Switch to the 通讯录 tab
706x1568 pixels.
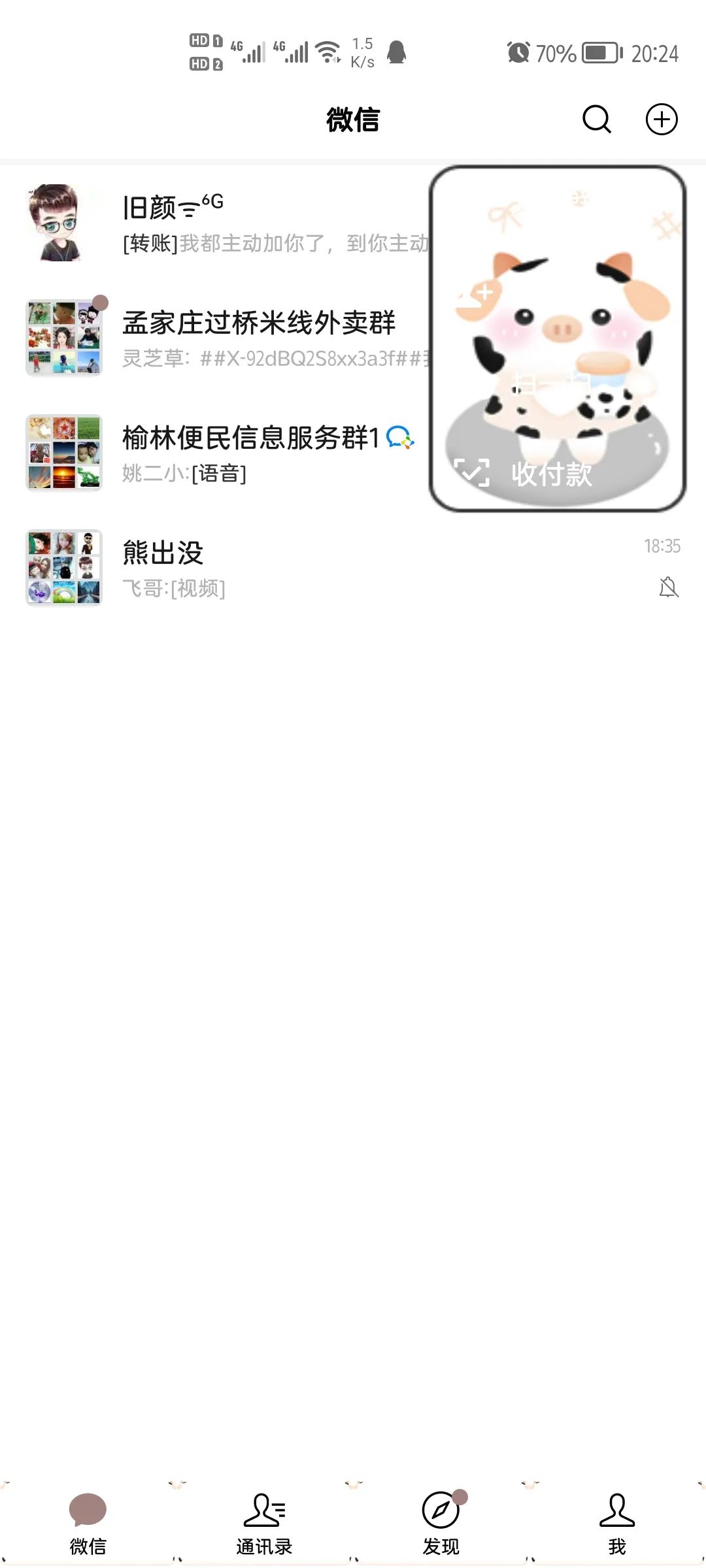tap(264, 1524)
